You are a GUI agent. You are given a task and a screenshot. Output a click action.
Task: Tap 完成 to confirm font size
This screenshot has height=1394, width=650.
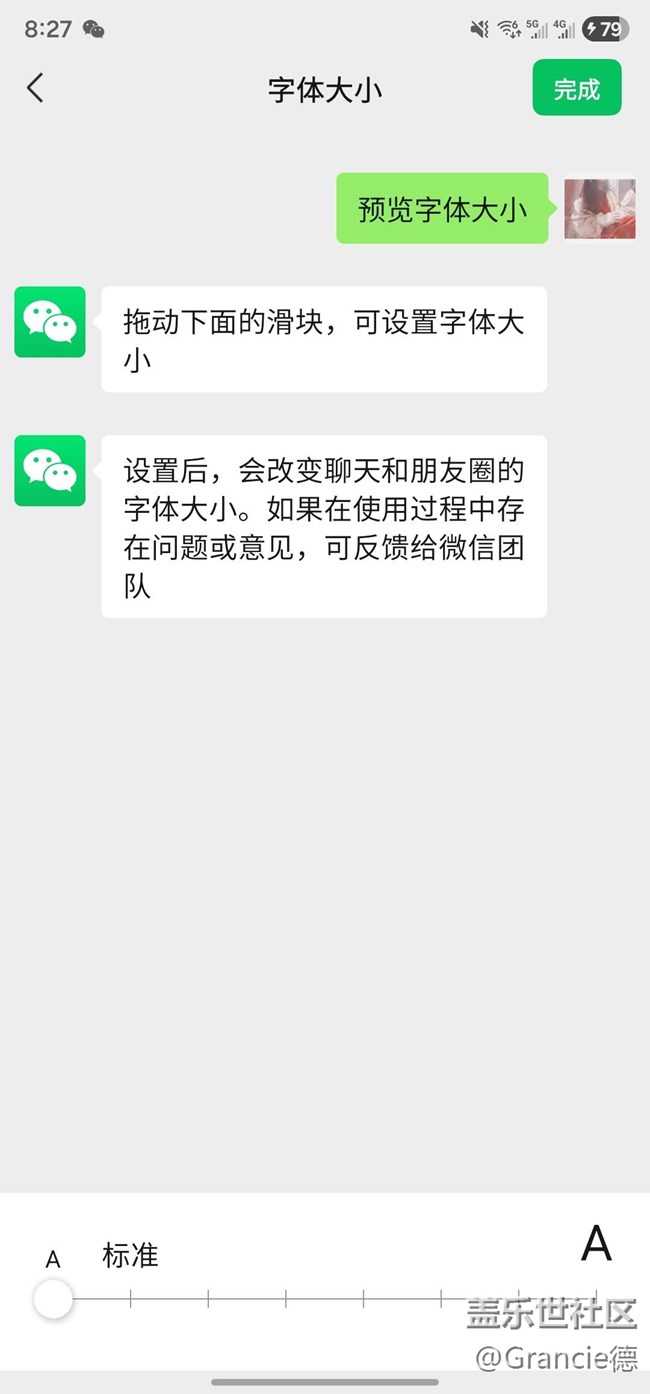[576, 89]
